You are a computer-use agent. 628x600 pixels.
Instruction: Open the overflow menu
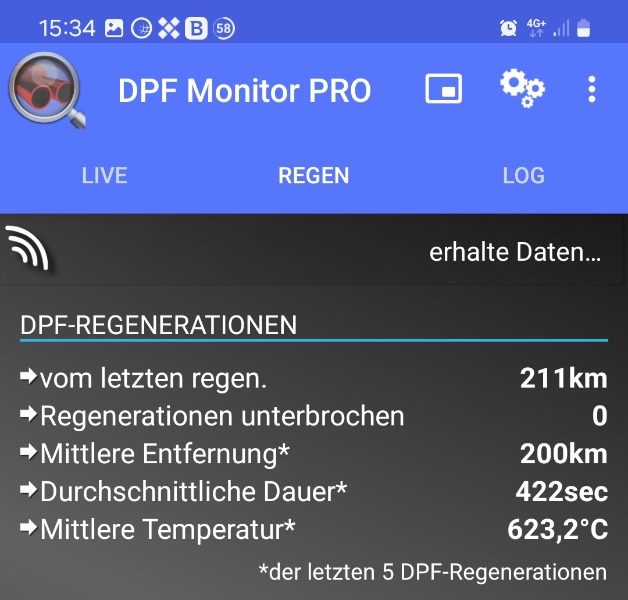point(592,90)
